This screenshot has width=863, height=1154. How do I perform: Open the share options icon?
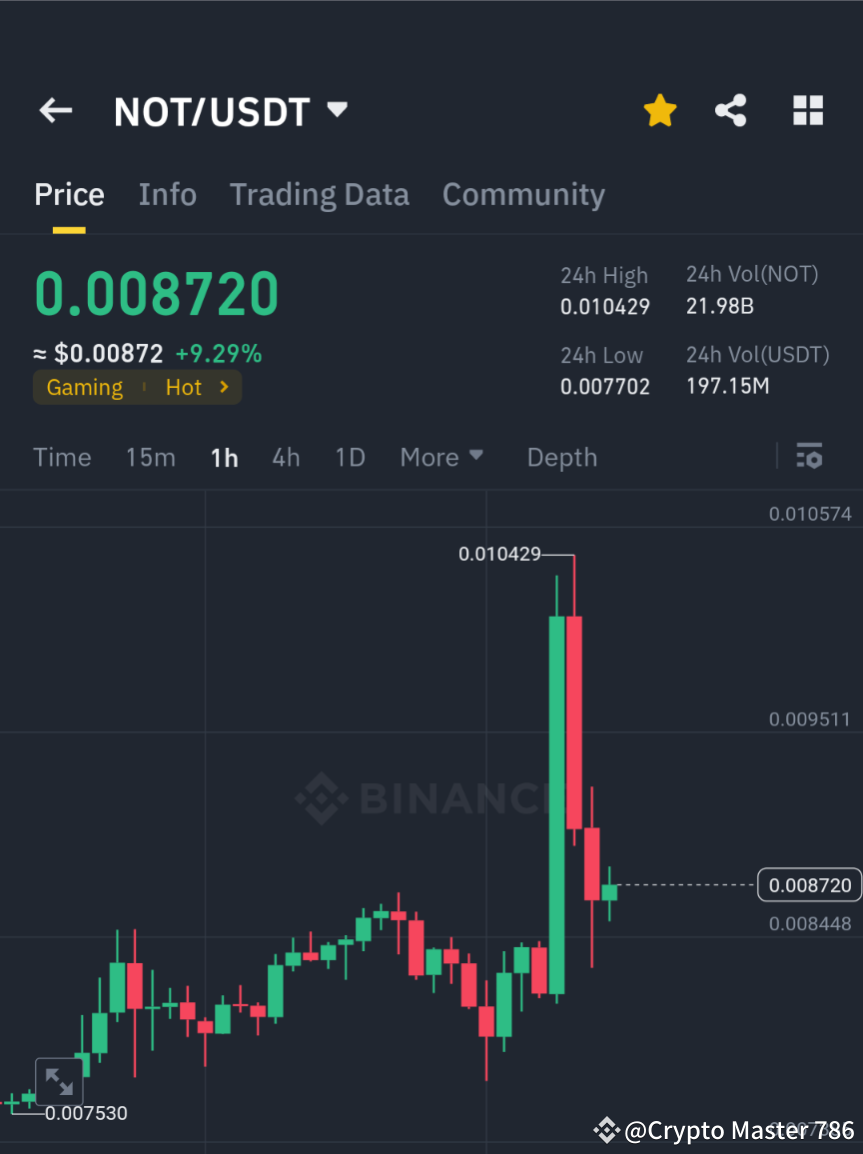click(x=731, y=110)
